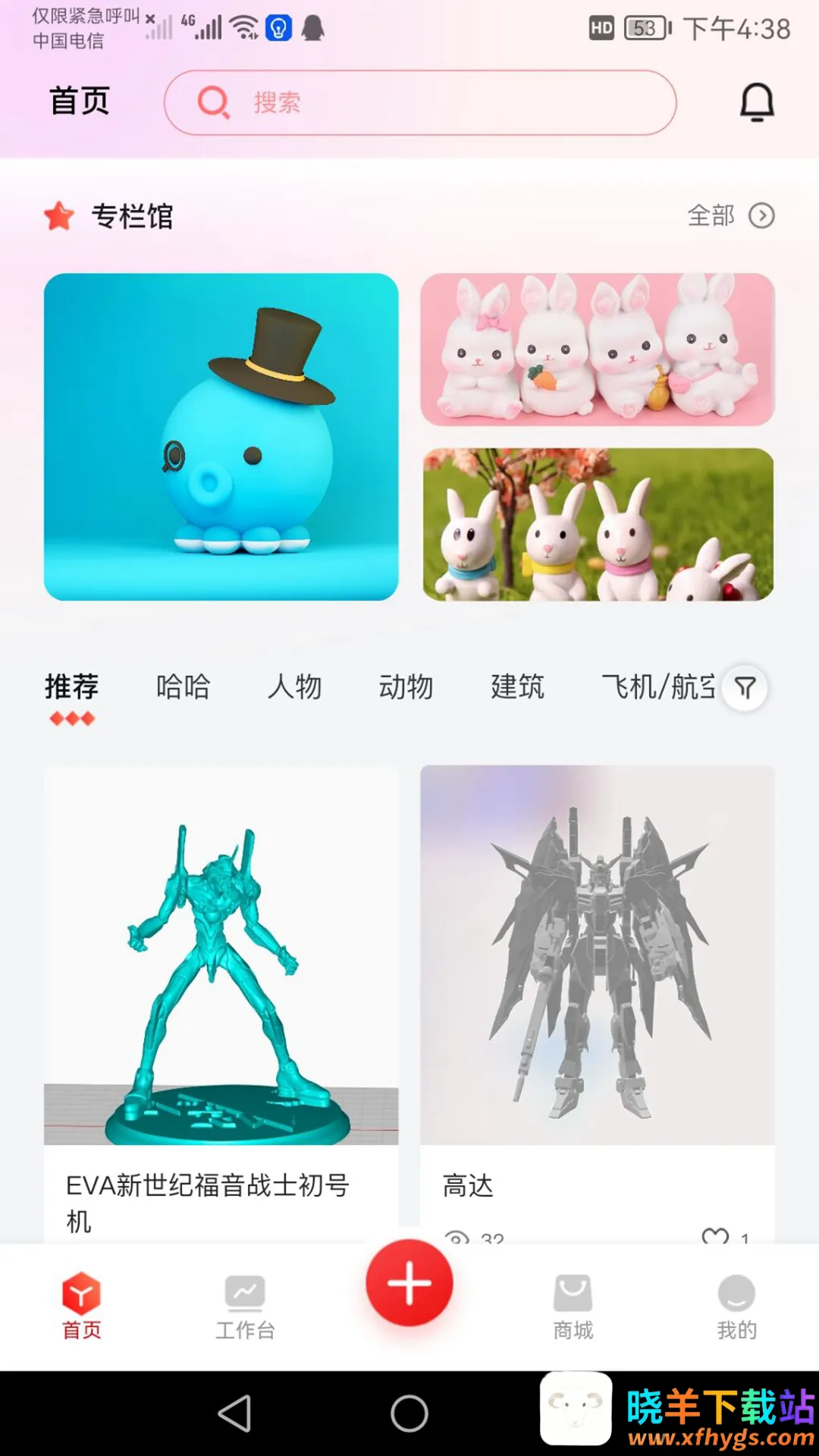819x1456 pixels.
Task: Open the notifications bell
Action: point(756,102)
